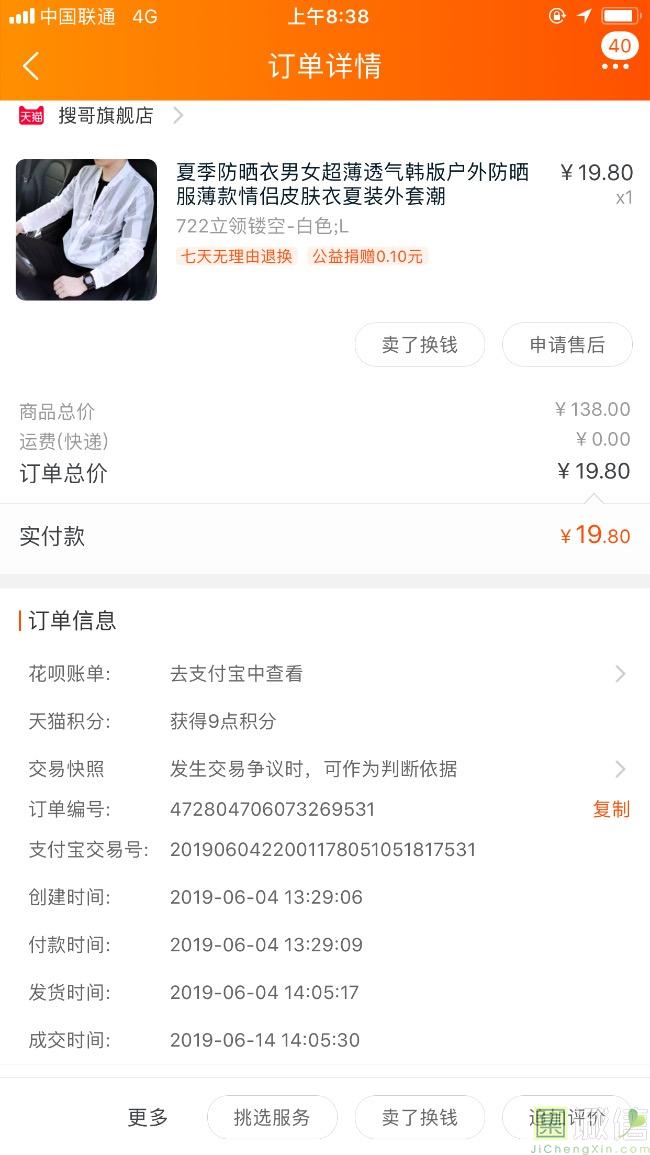Tap 卖了换钱 in the bottom bar
This screenshot has height=1155, width=650.
420,1118
